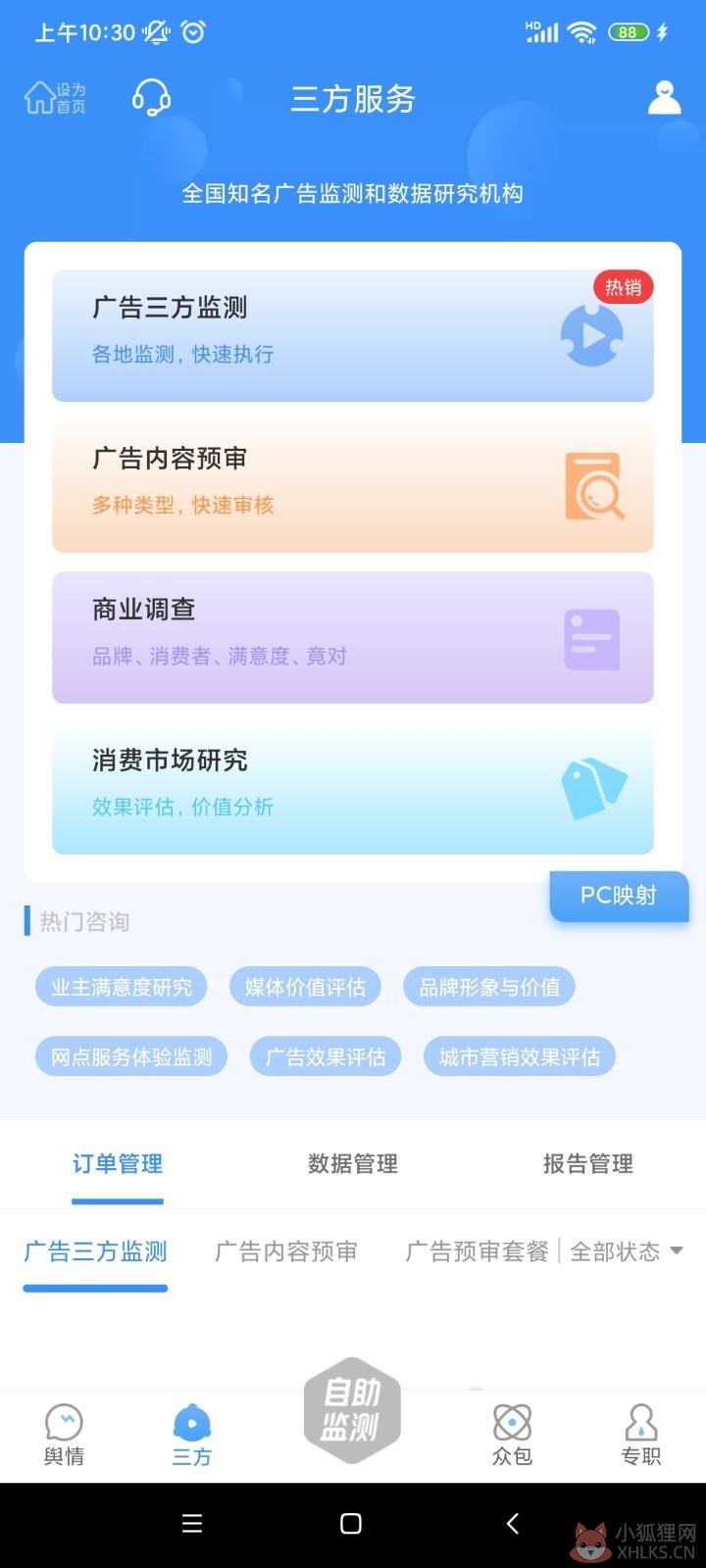The width and height of the screenshot is (706, 1568).
Task: Switch to the 报告管理 tab
Action: click(588, 1164)
